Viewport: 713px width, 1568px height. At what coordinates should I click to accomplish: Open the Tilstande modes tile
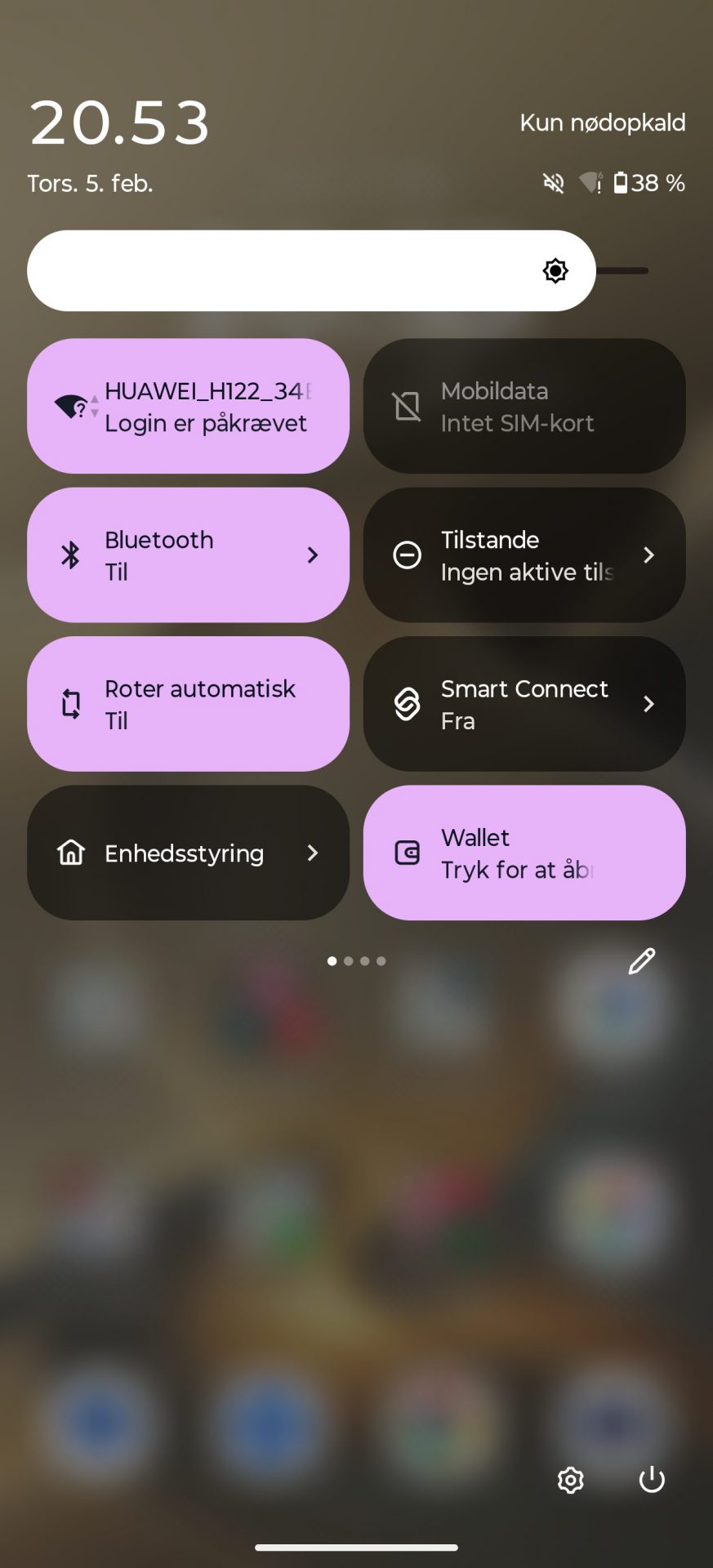pyautogui.click(x=524, y=555)
